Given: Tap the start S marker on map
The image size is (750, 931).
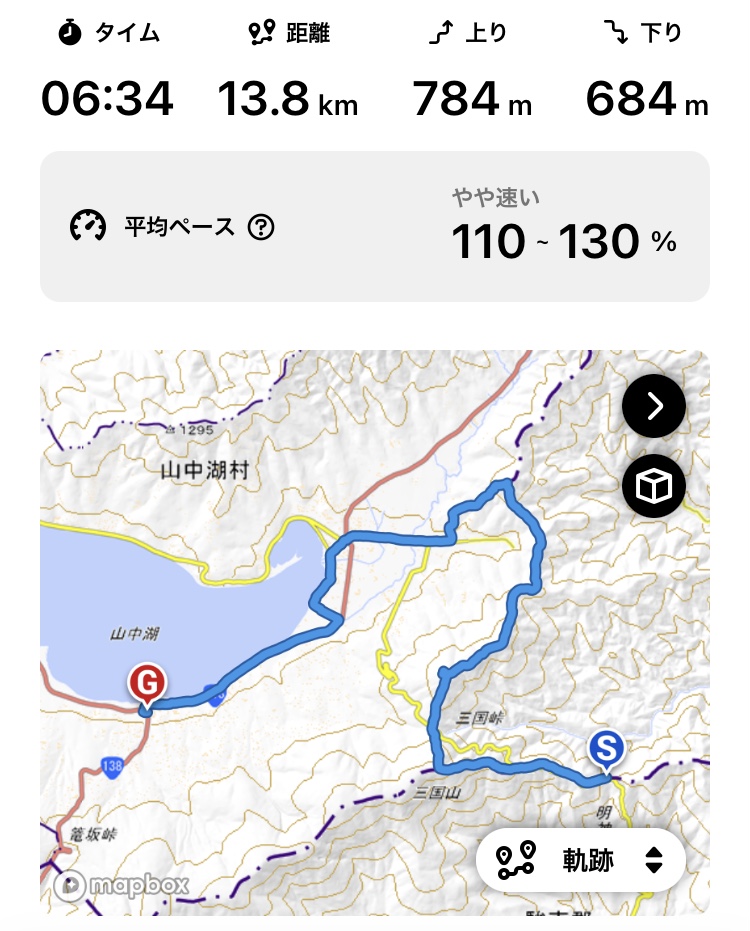Looking at the screenshot, I should coord(606,750).
